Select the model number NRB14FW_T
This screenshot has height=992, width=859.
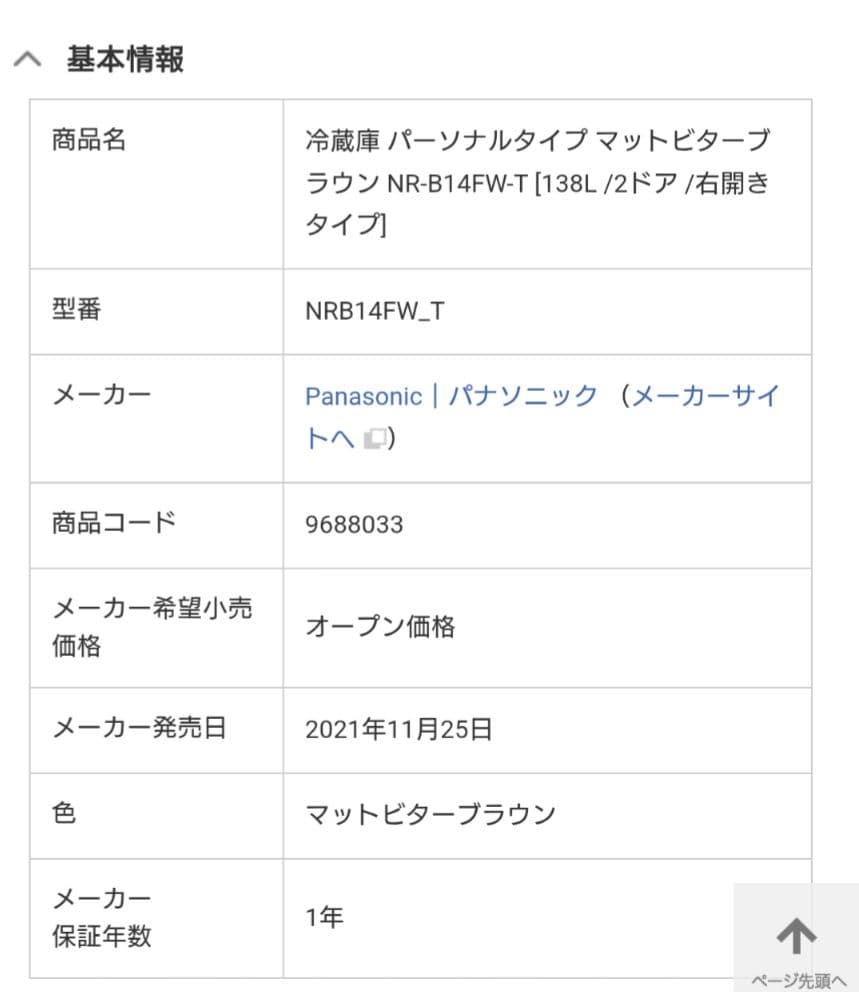[x=376, y=311]
